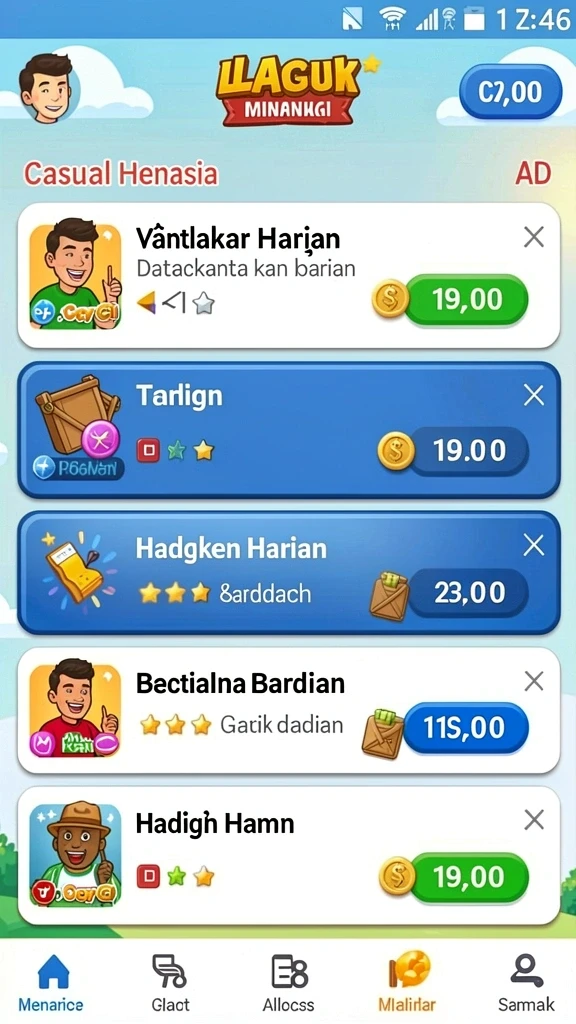Open the Hadigh Hamn card
Image resolution: width=576 pixels, height=1024 pixels.
(x=289, y=856)
